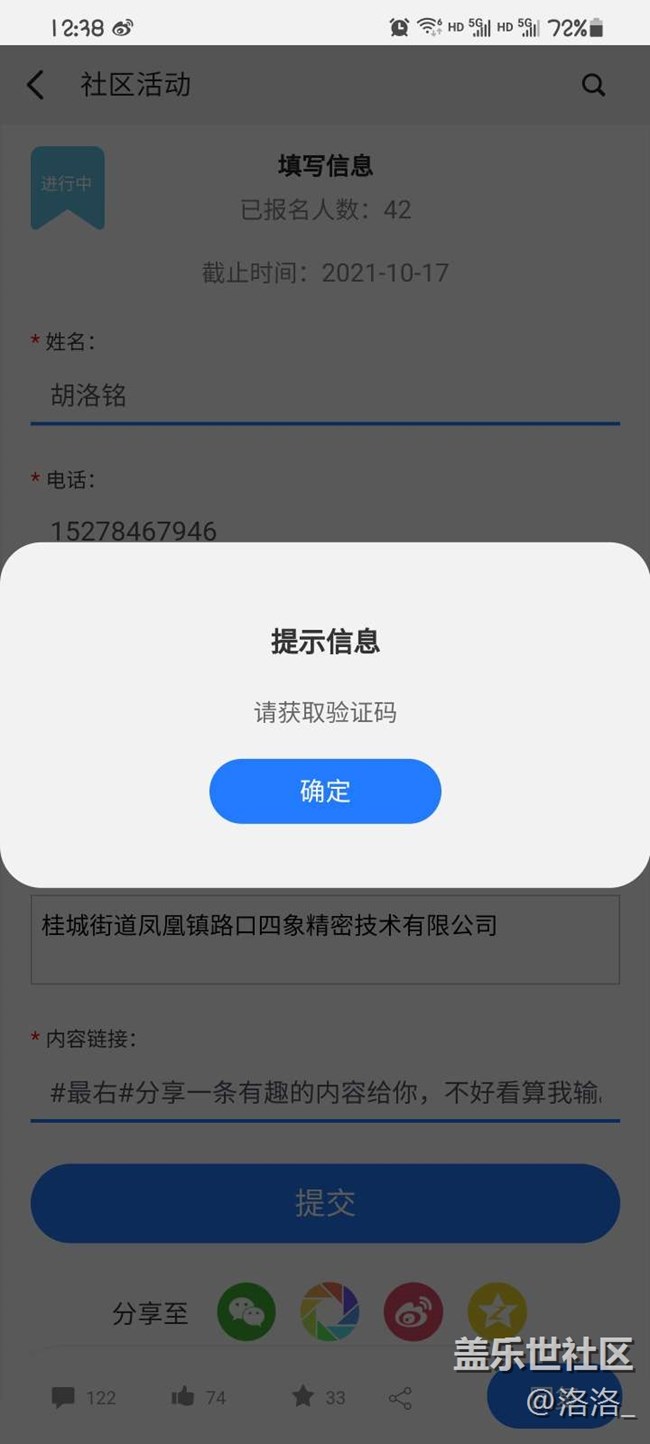Screen dimensions: 650x1444
Task: Open the comments with 122 count
Action: [84, 1397]
